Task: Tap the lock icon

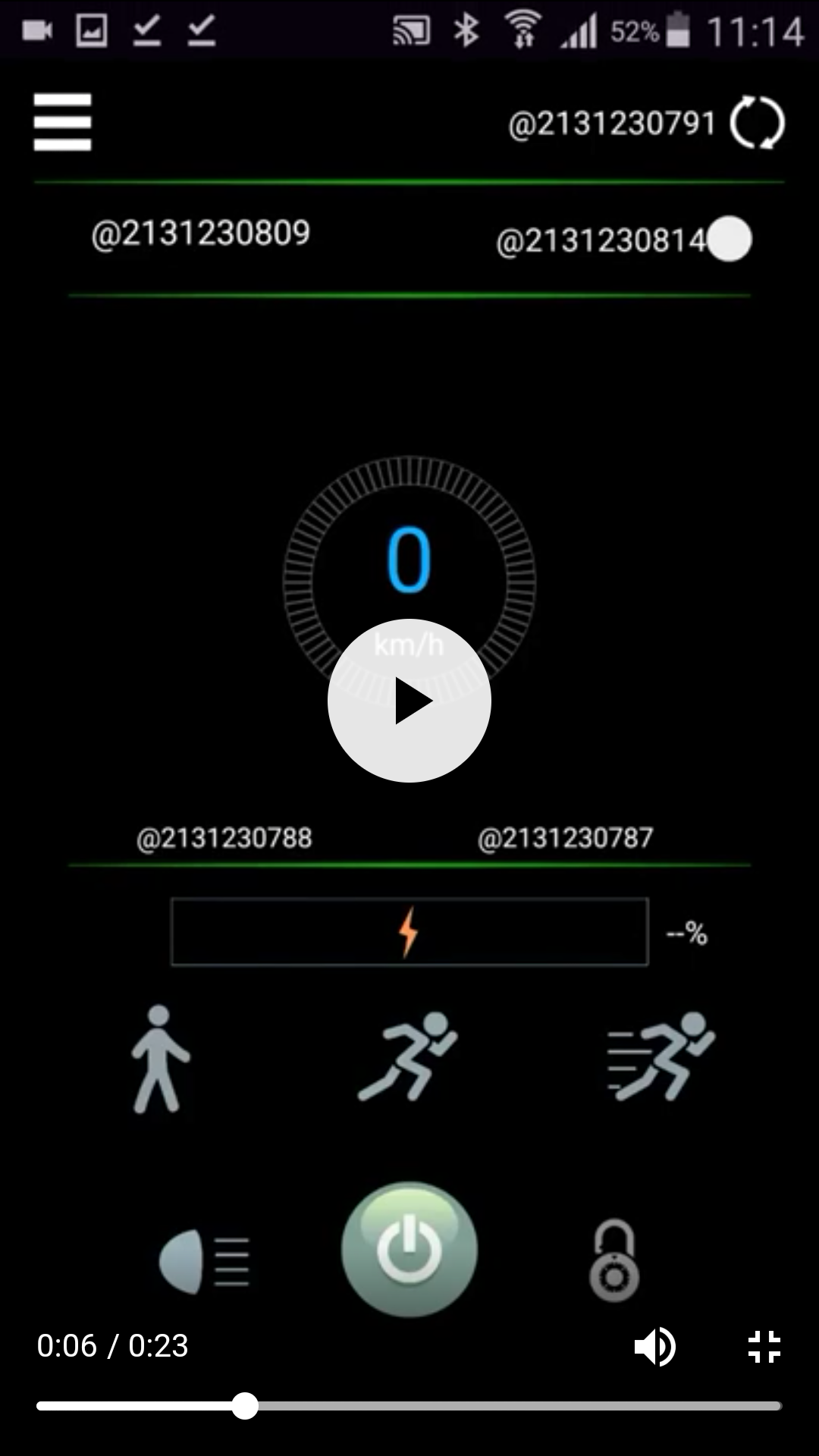Action: 614,1260
